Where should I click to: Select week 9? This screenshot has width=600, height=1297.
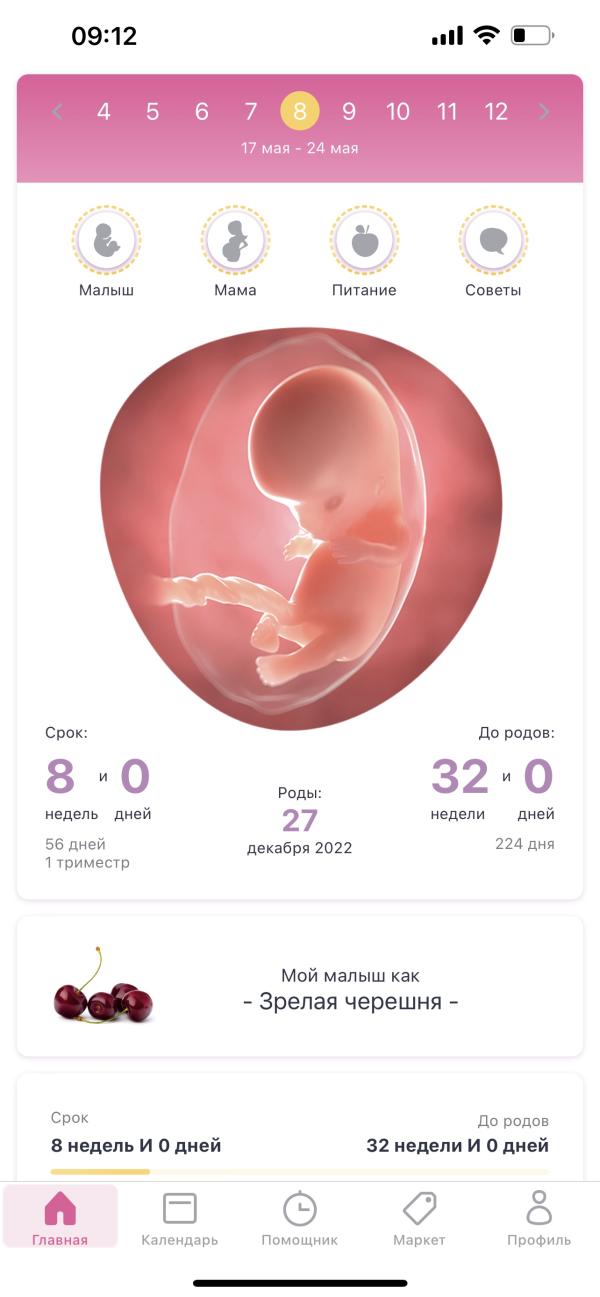(349, 112)
